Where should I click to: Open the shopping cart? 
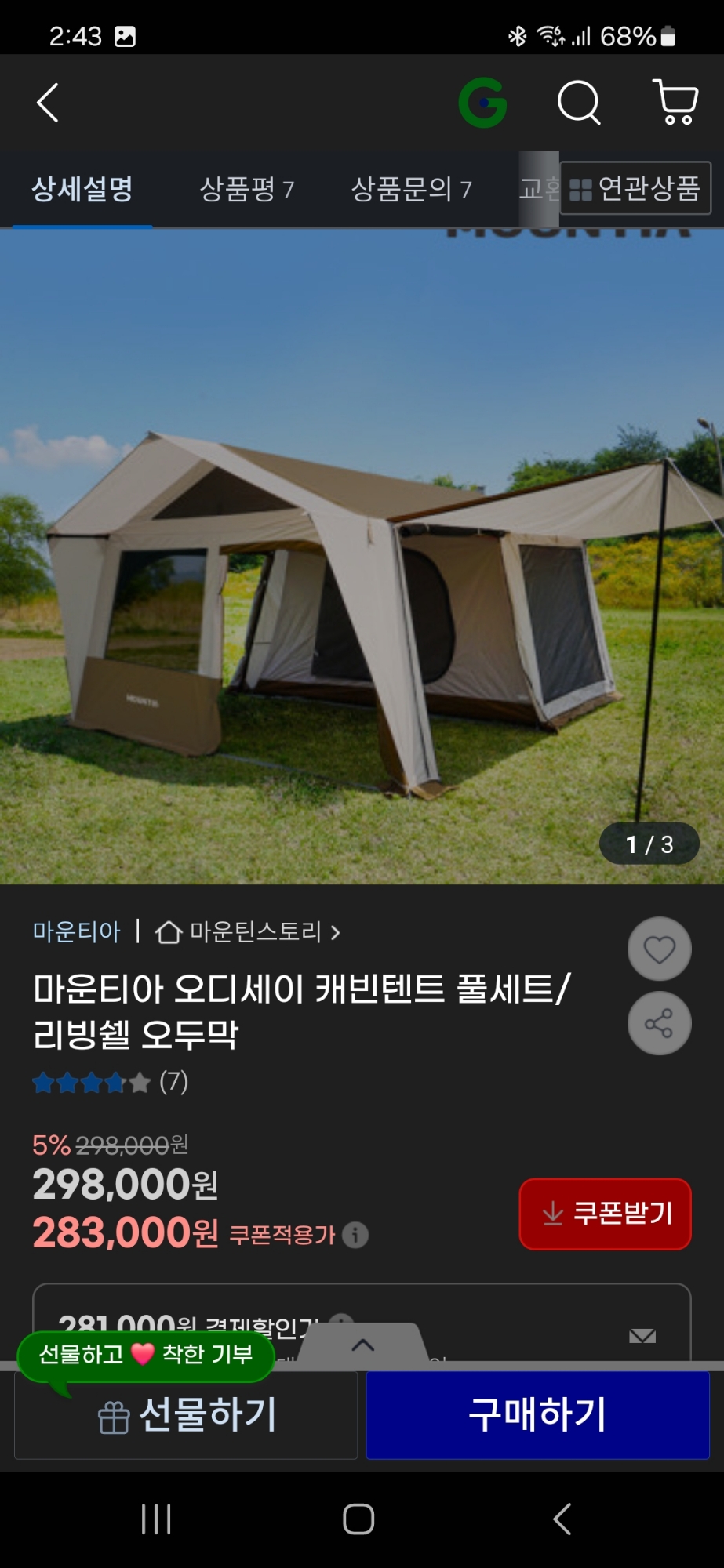675,103
